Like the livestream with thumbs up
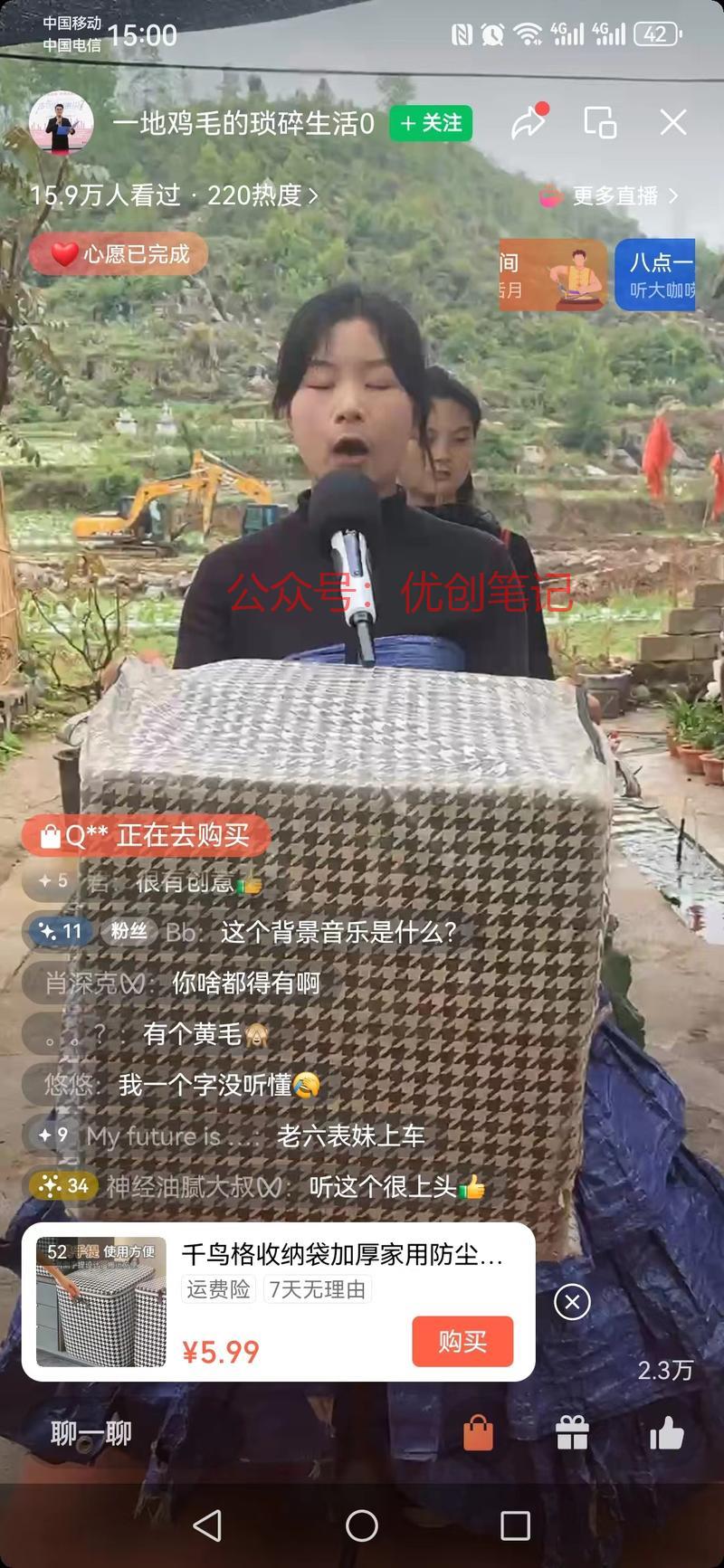The height and width of the screenshot is (1568, 724). tap(666, 1433)
